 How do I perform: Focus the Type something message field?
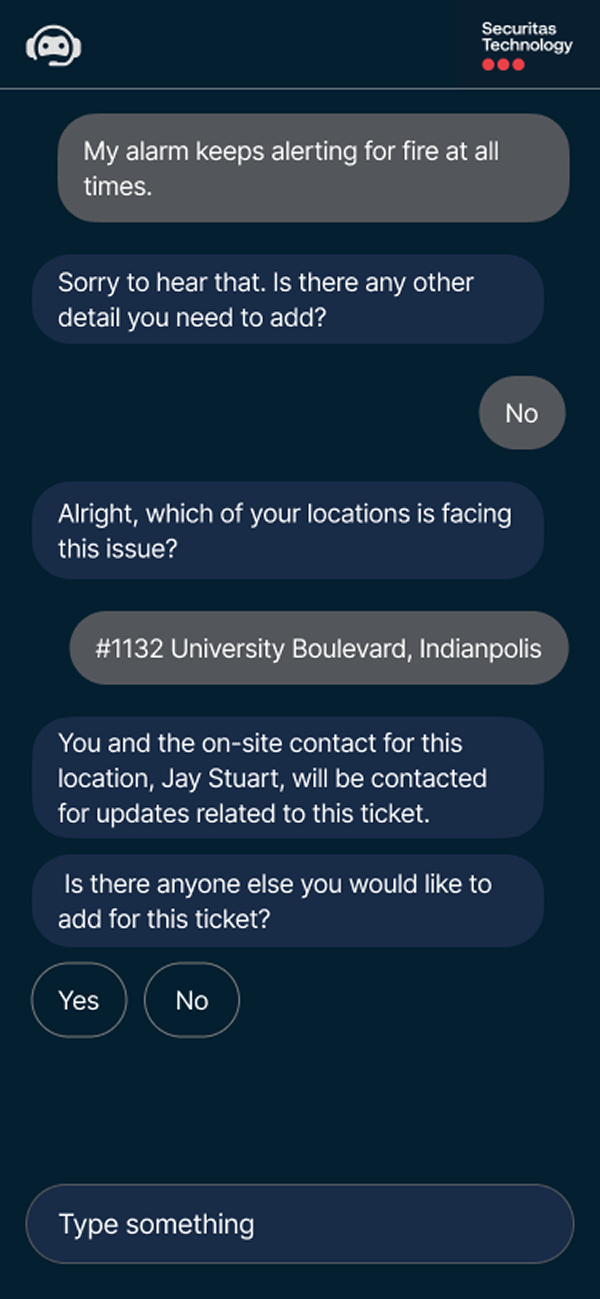click(300, 1224)
